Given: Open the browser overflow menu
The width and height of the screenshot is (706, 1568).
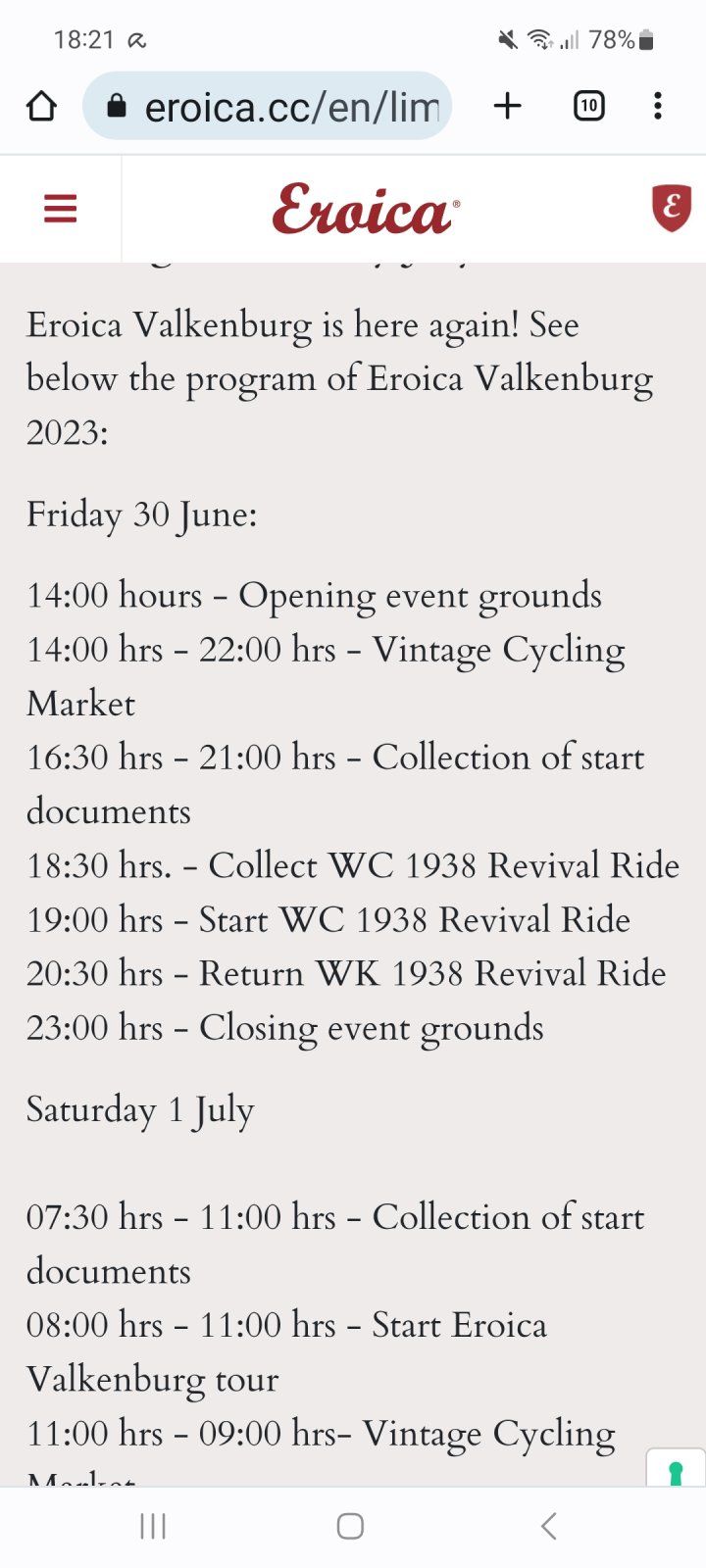Looking at the screenshot, I should click(x=657, y=106).
